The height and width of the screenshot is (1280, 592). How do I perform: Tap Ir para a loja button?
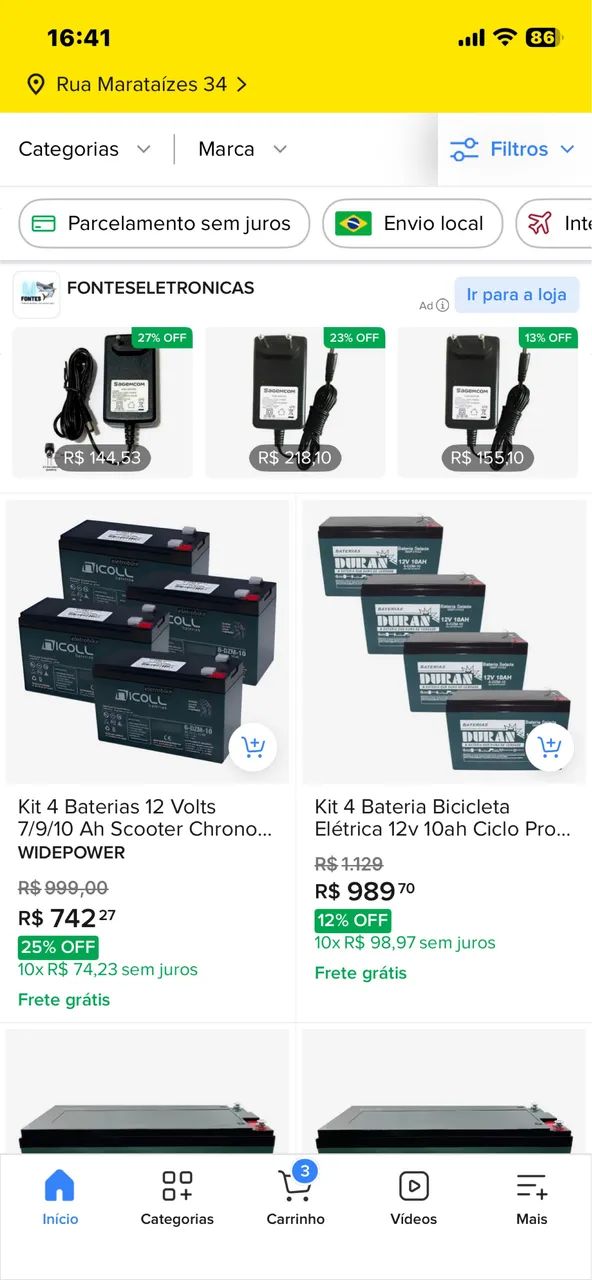coord(516,295)
